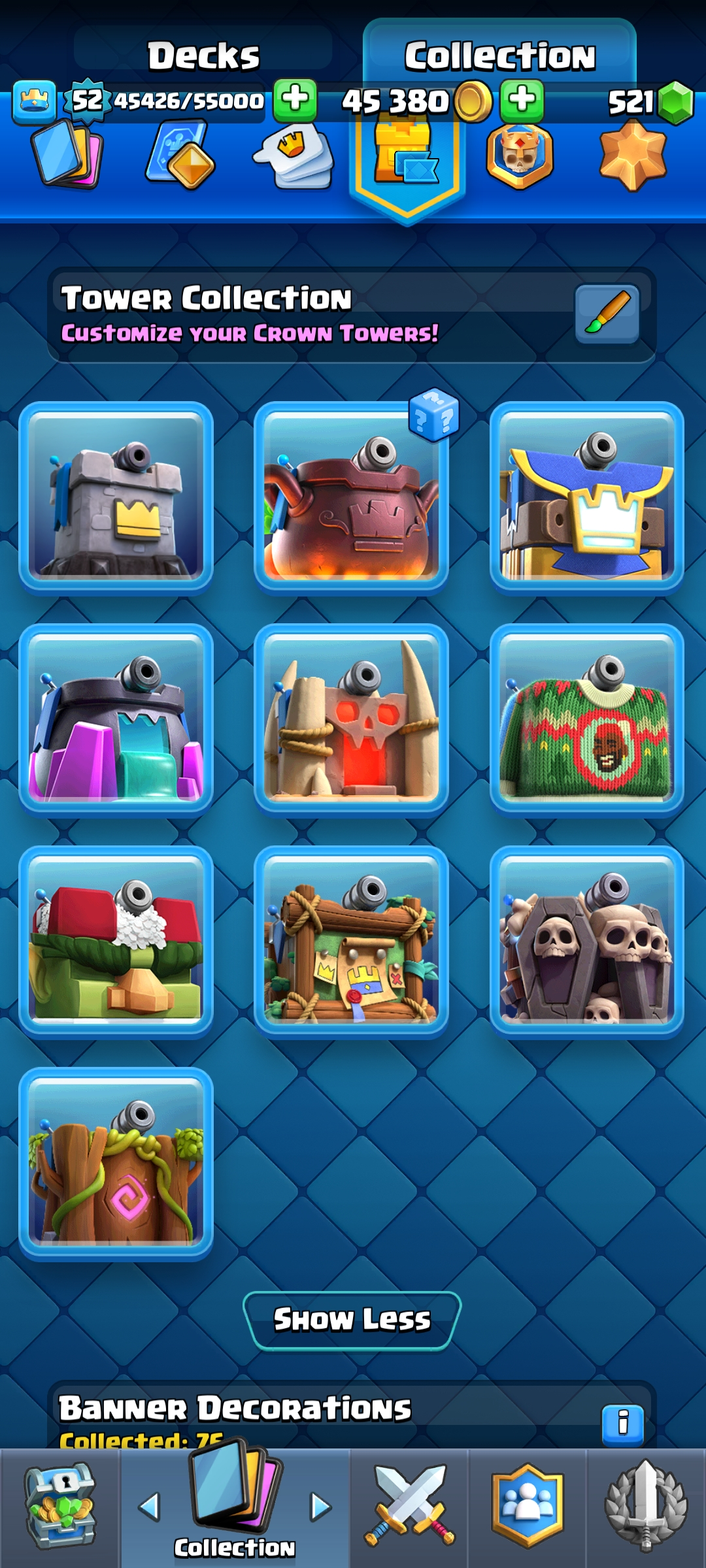Collapse the list with Show Less
This screenshot has height=1568, width=706.
pyautogui.click(x=352, y=1320)
